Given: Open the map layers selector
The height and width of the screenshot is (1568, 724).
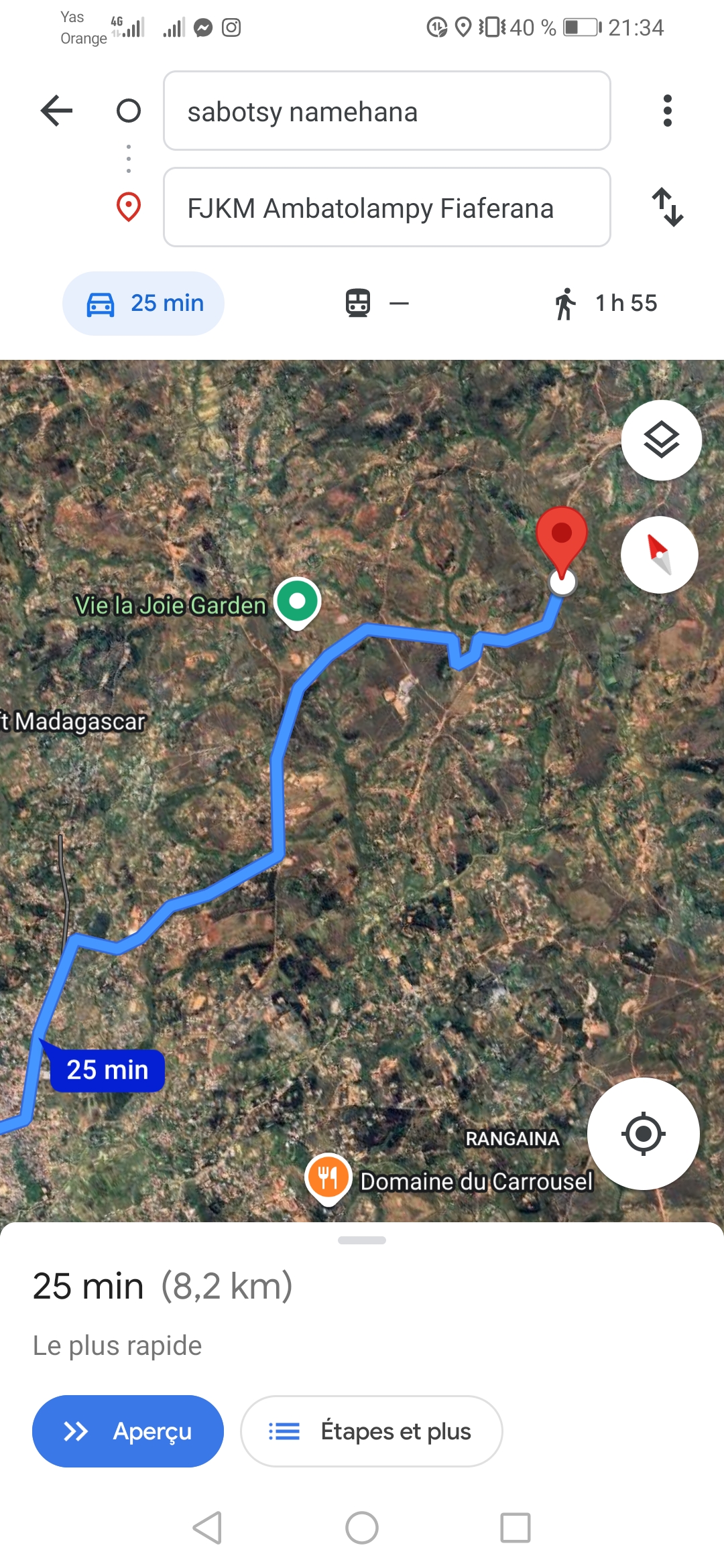Looking at the screenshot, I should (661, 440).
